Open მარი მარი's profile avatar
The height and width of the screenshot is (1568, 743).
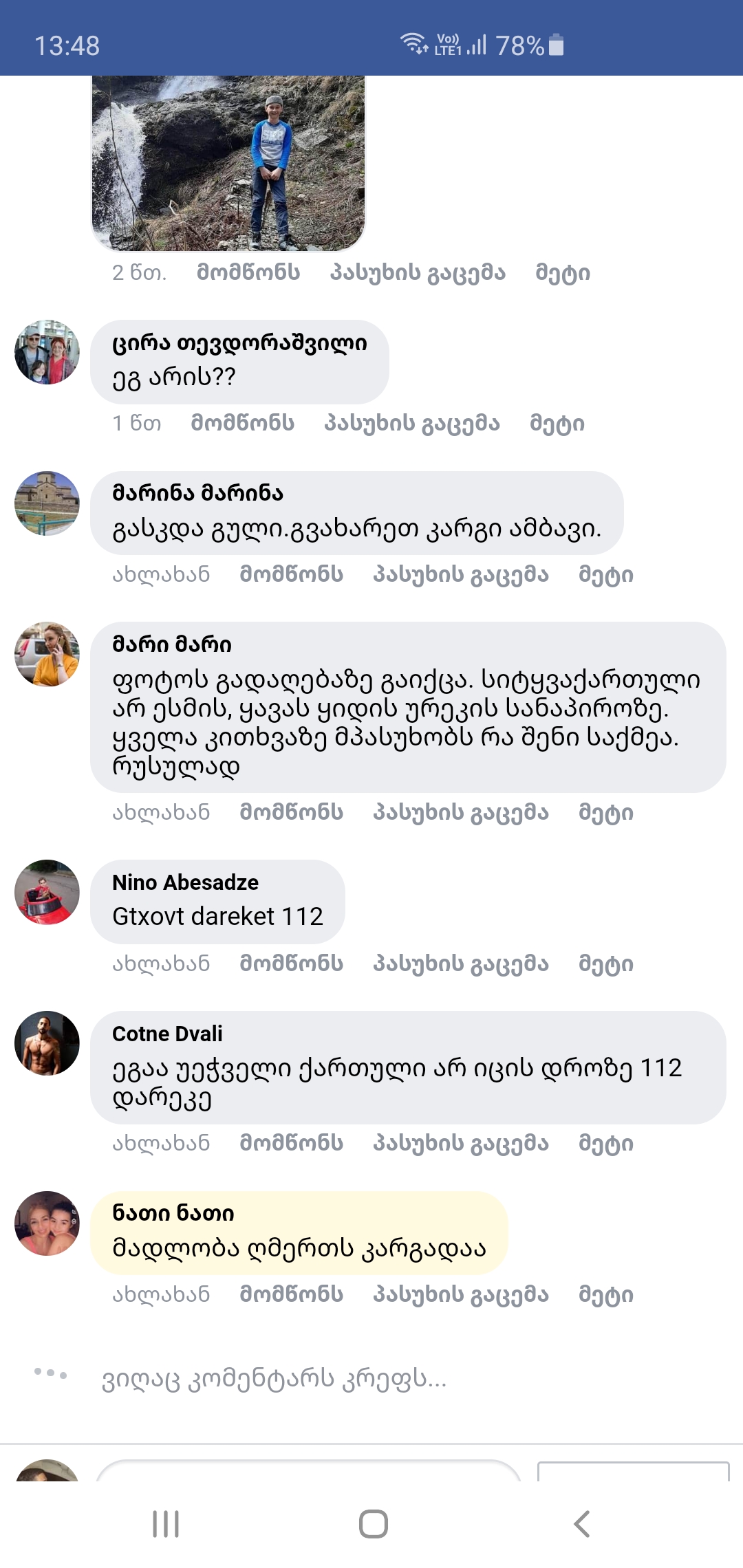point(47,654)
